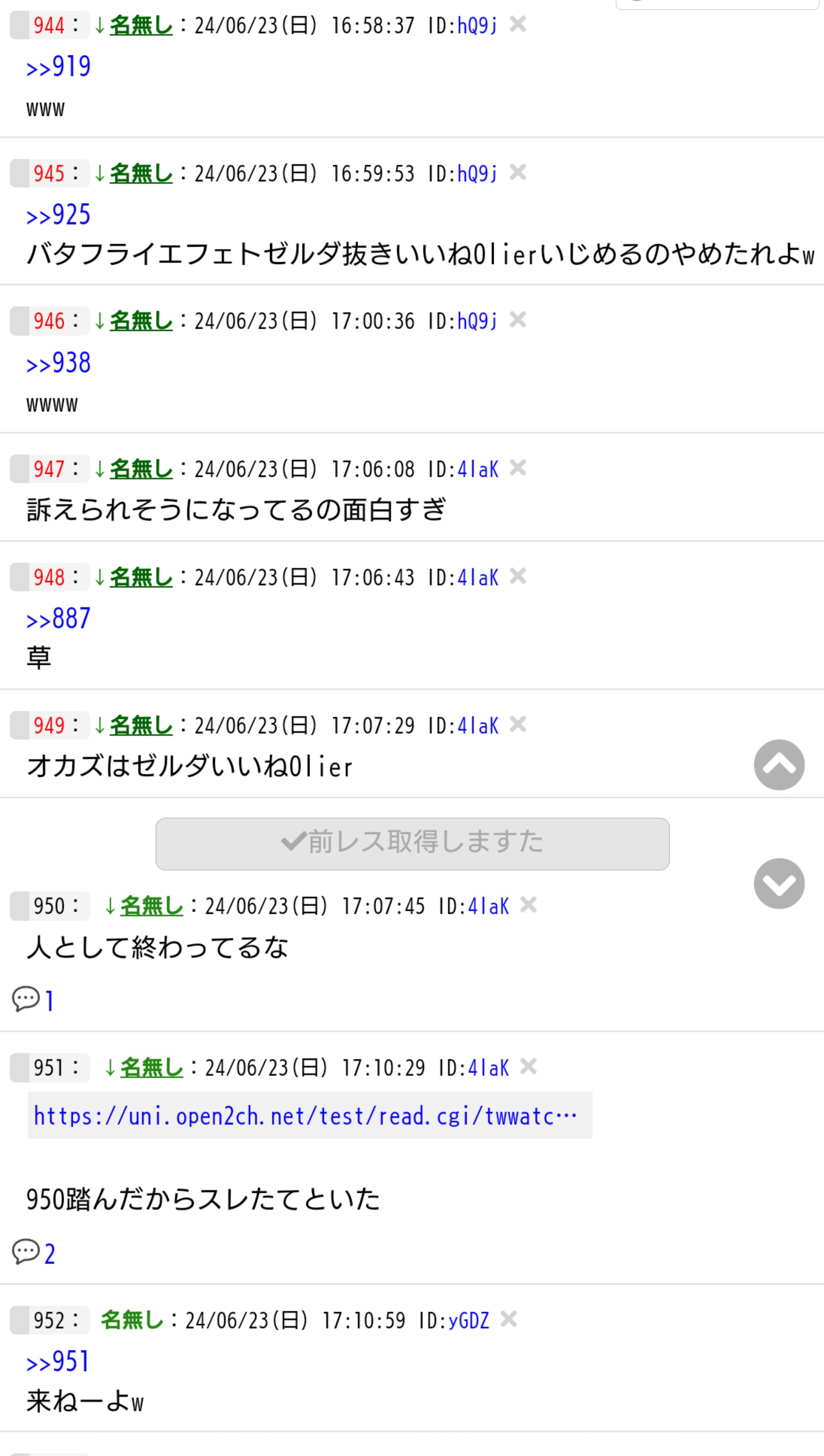
Task: Tap the 名無し name link on post 946
Action: click(141, 321)
